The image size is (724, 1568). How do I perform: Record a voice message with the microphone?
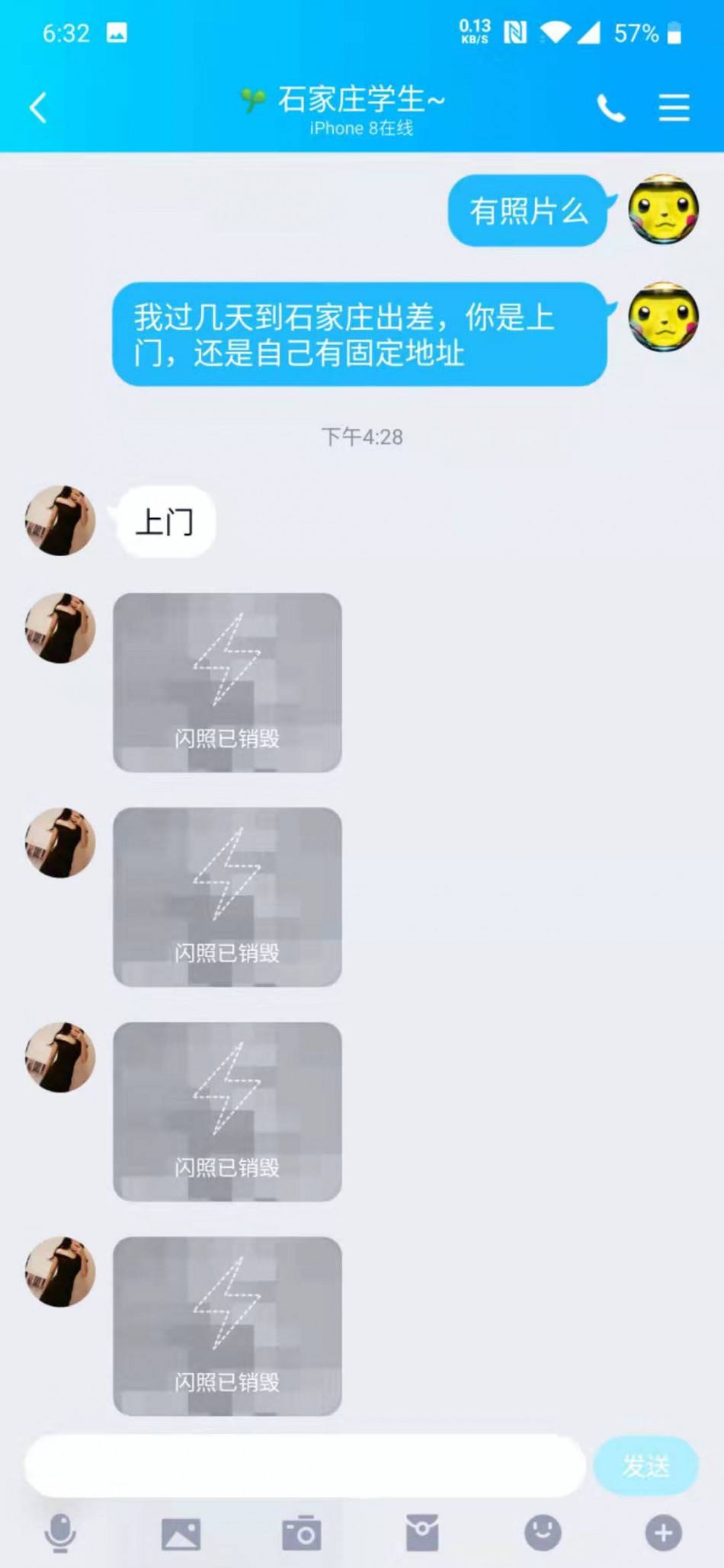[60, 1533]
